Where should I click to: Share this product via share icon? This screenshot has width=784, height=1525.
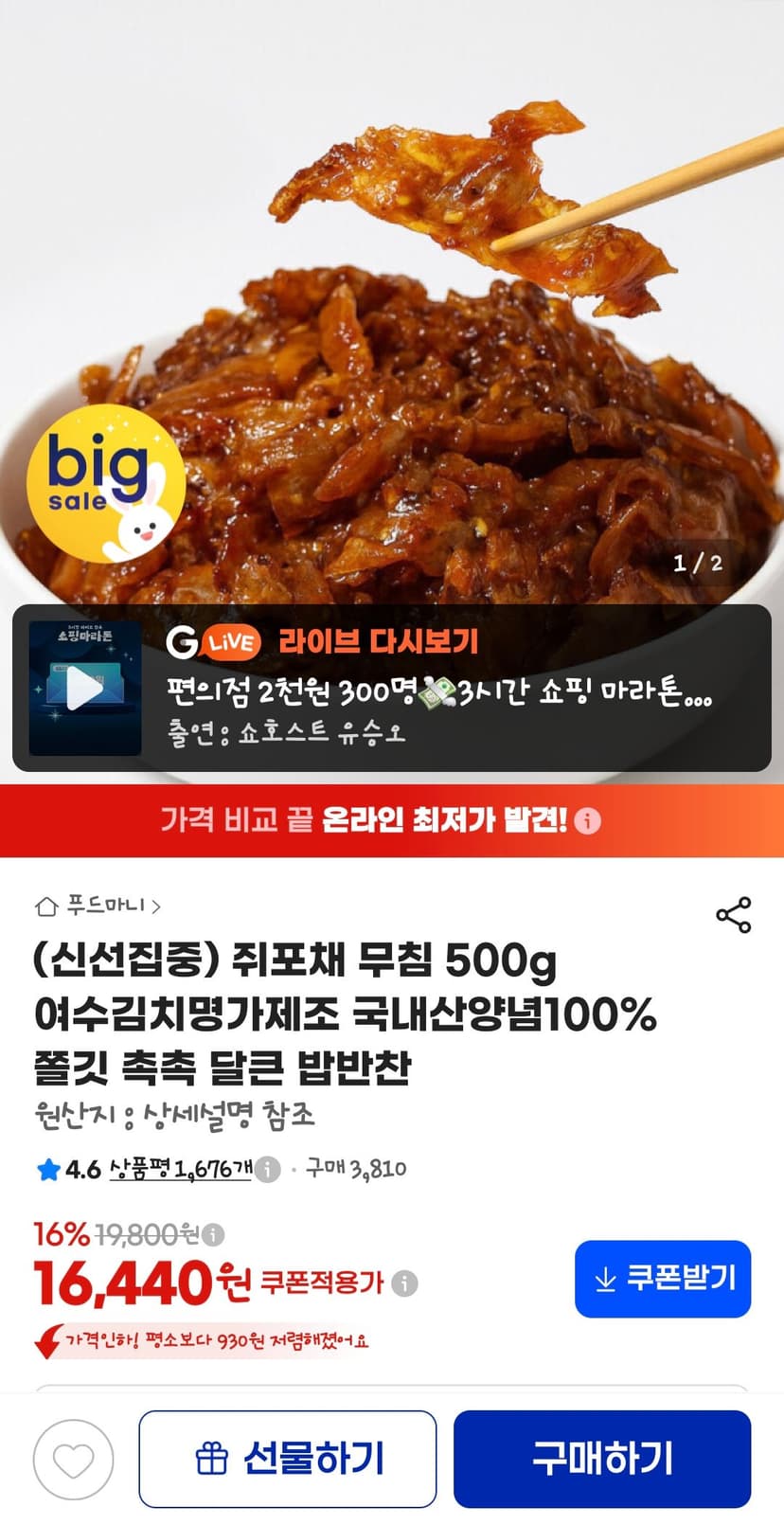[733, 914]
